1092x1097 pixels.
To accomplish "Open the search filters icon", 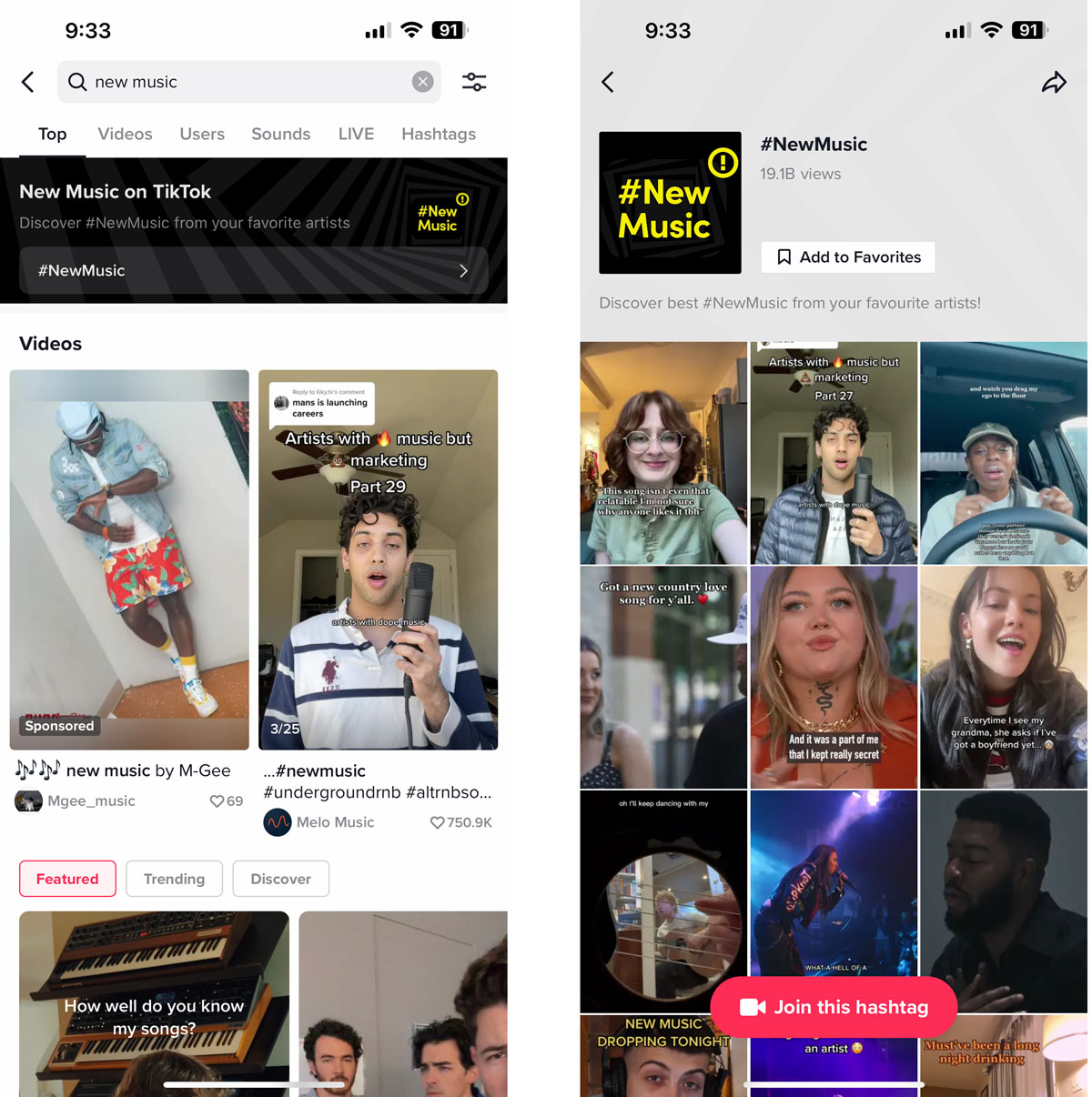I will [x=474, y=82].
